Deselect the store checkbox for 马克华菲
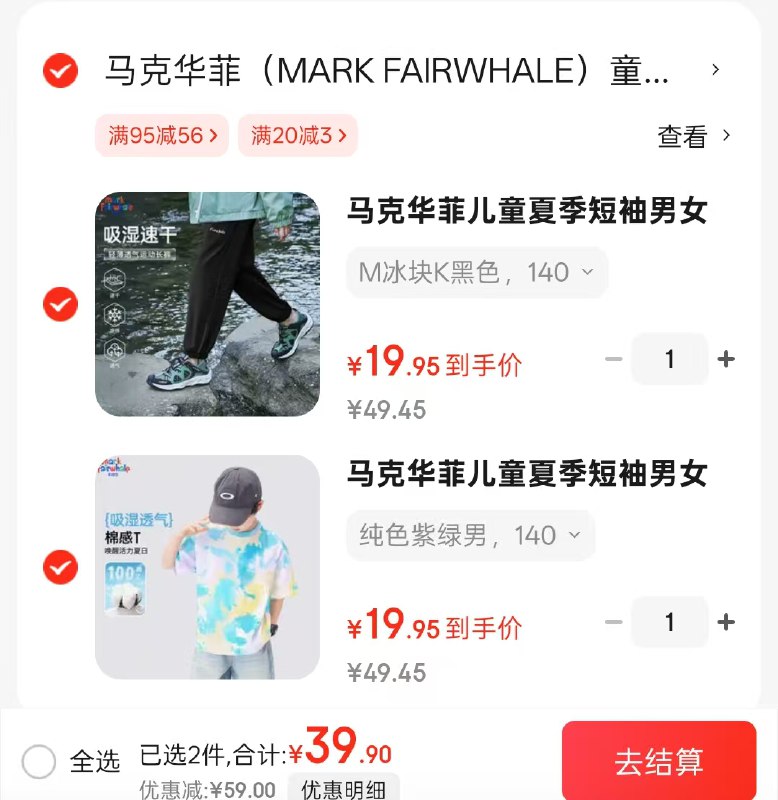Image resolution: width=778 pixels, height=800 pixels. click(x=60, y=70)
